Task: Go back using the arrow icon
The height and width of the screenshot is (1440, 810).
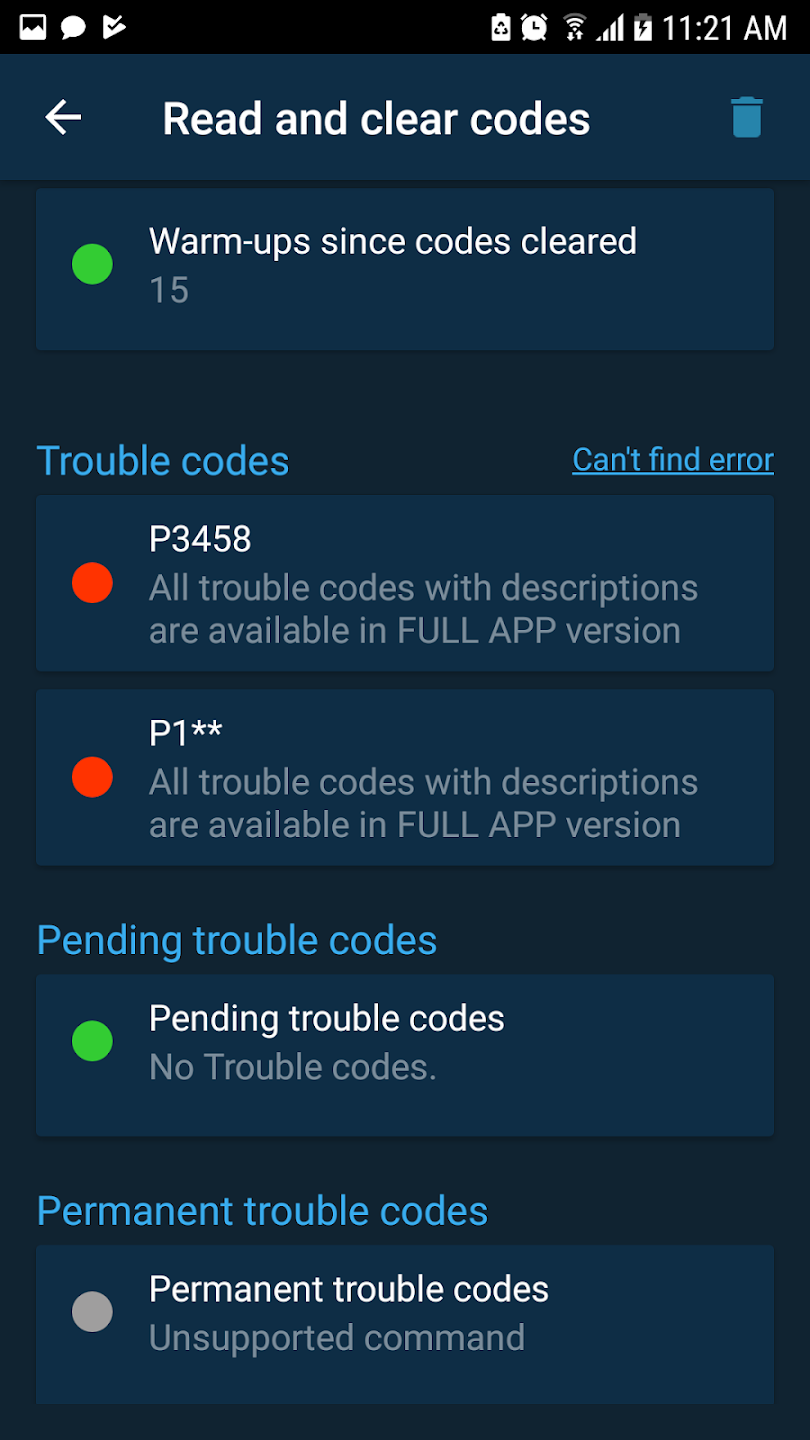Action: (63, 118)
